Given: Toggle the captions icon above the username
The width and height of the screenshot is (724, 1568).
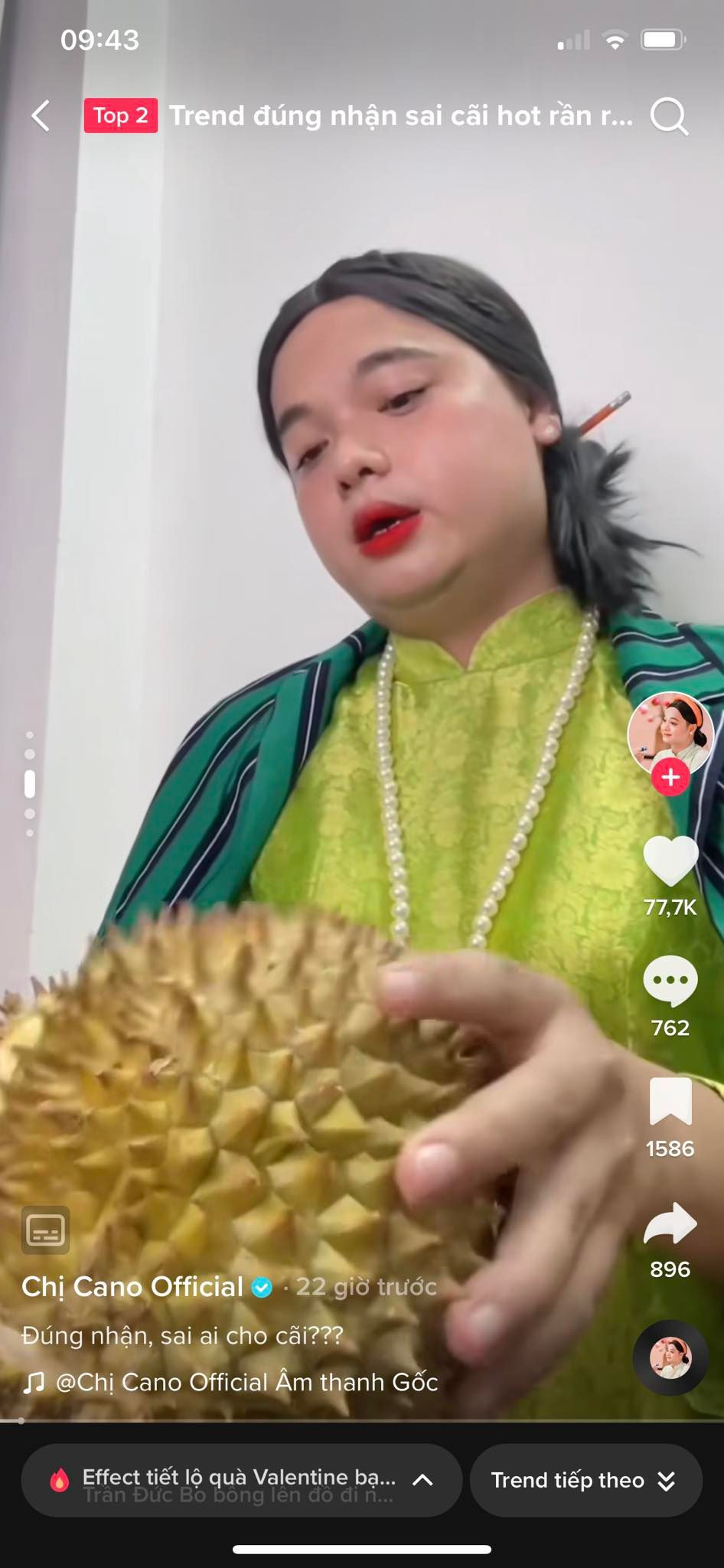Looking at the screenshot, I should pyautogui.click(x=46, y=1230).
